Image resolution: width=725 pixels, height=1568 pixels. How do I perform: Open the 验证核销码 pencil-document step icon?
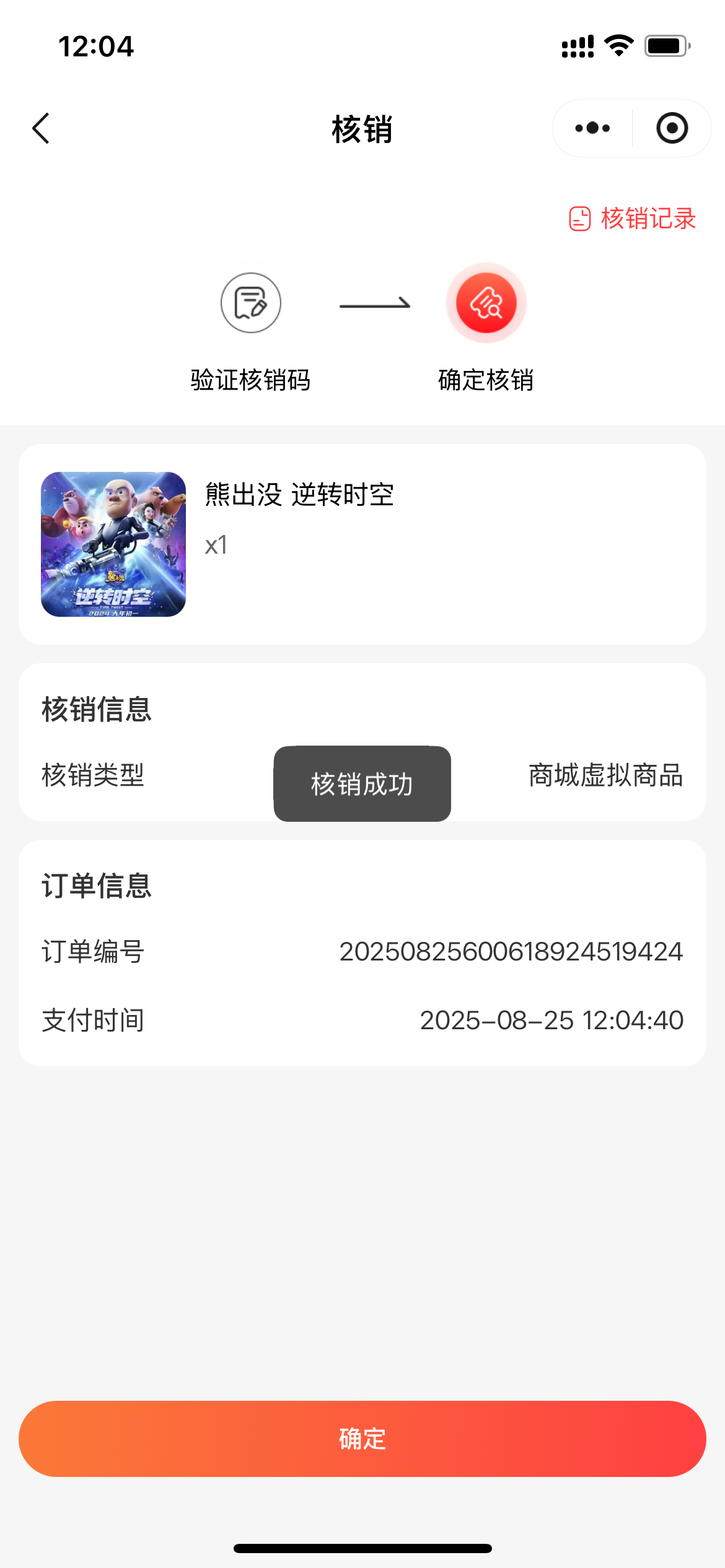click(250, 303)
